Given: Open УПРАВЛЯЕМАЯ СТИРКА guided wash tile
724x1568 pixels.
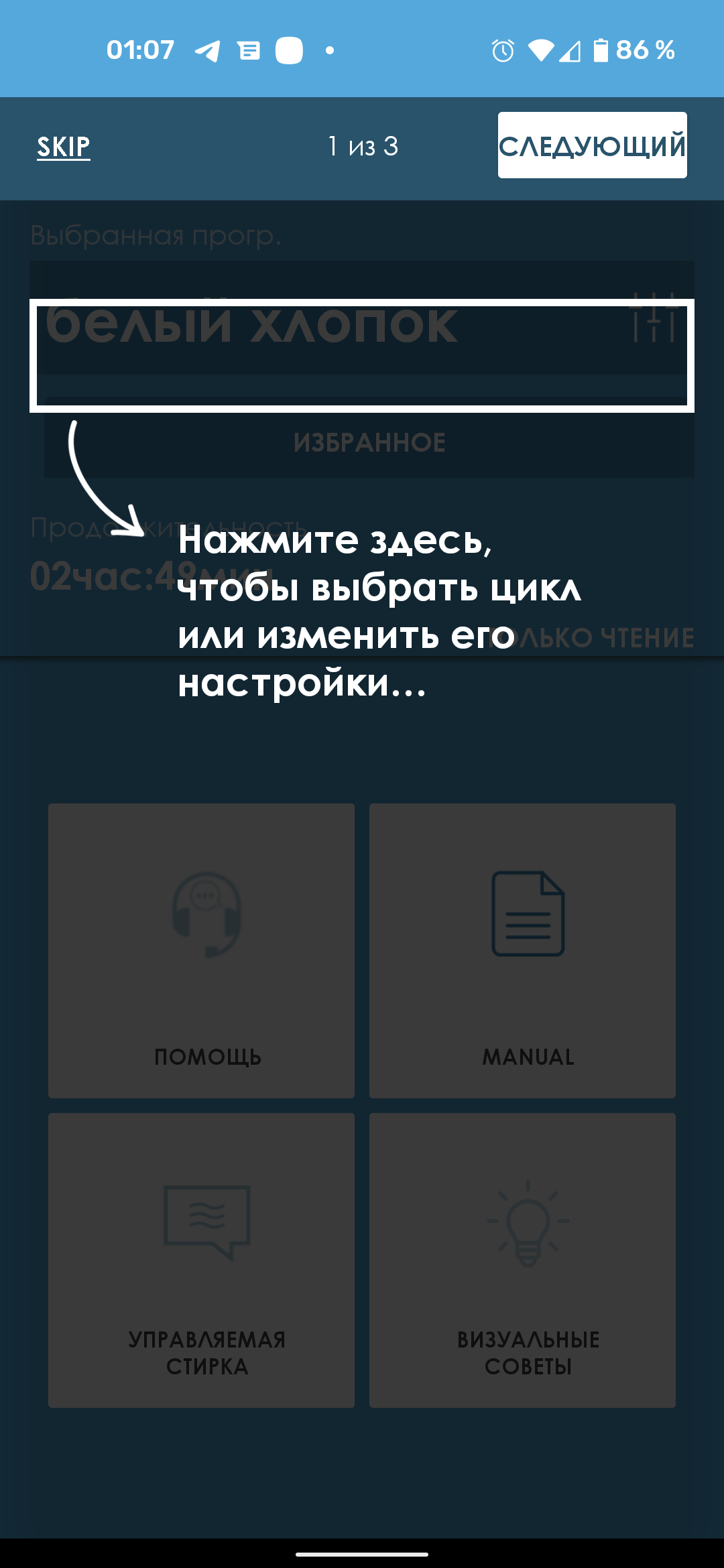Looking at the screenshot, I should tap(201, 1260).
